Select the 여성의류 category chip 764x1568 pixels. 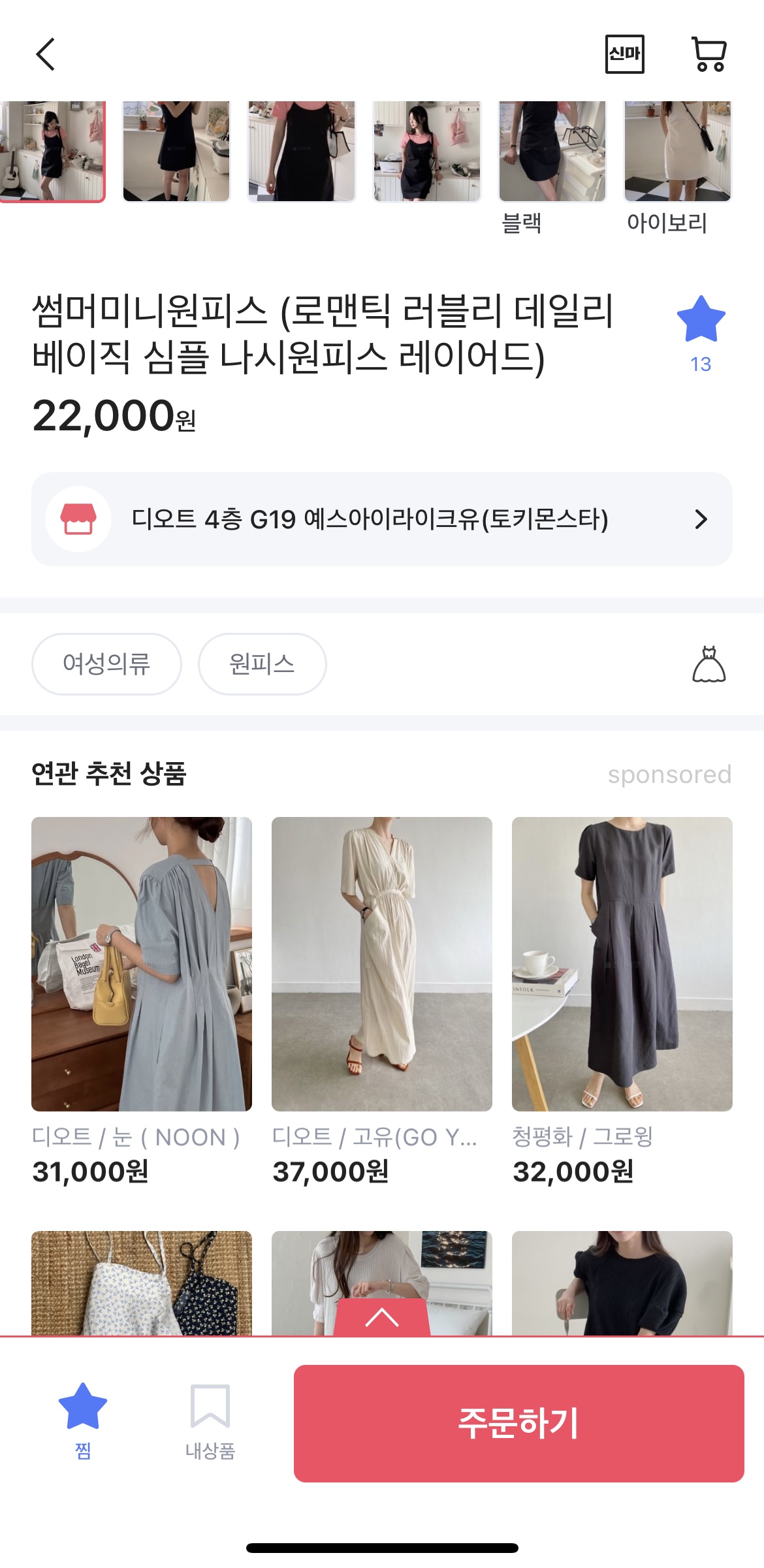(x=106, y=664)
